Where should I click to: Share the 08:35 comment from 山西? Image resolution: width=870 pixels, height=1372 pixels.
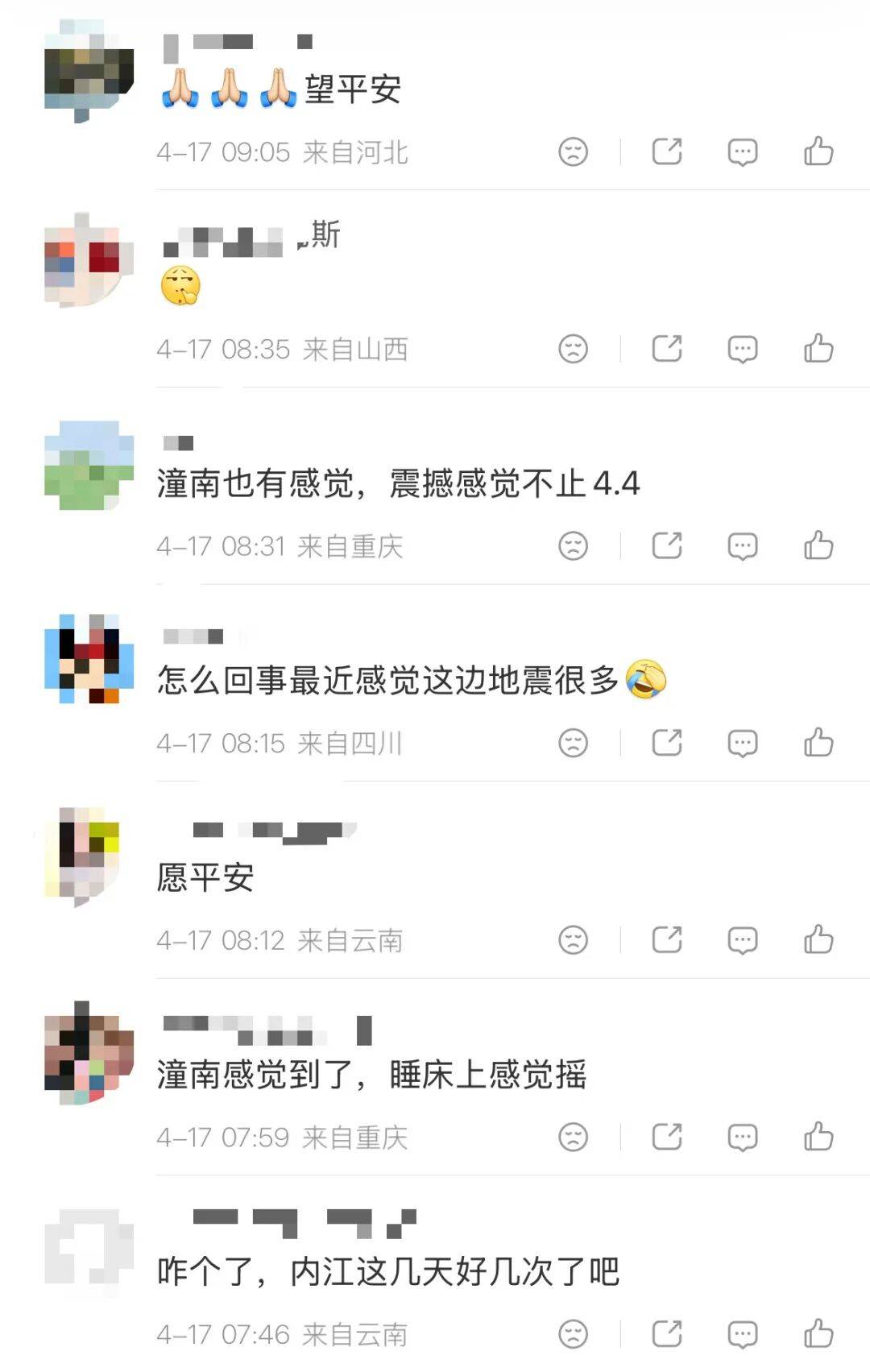point(666,349)
